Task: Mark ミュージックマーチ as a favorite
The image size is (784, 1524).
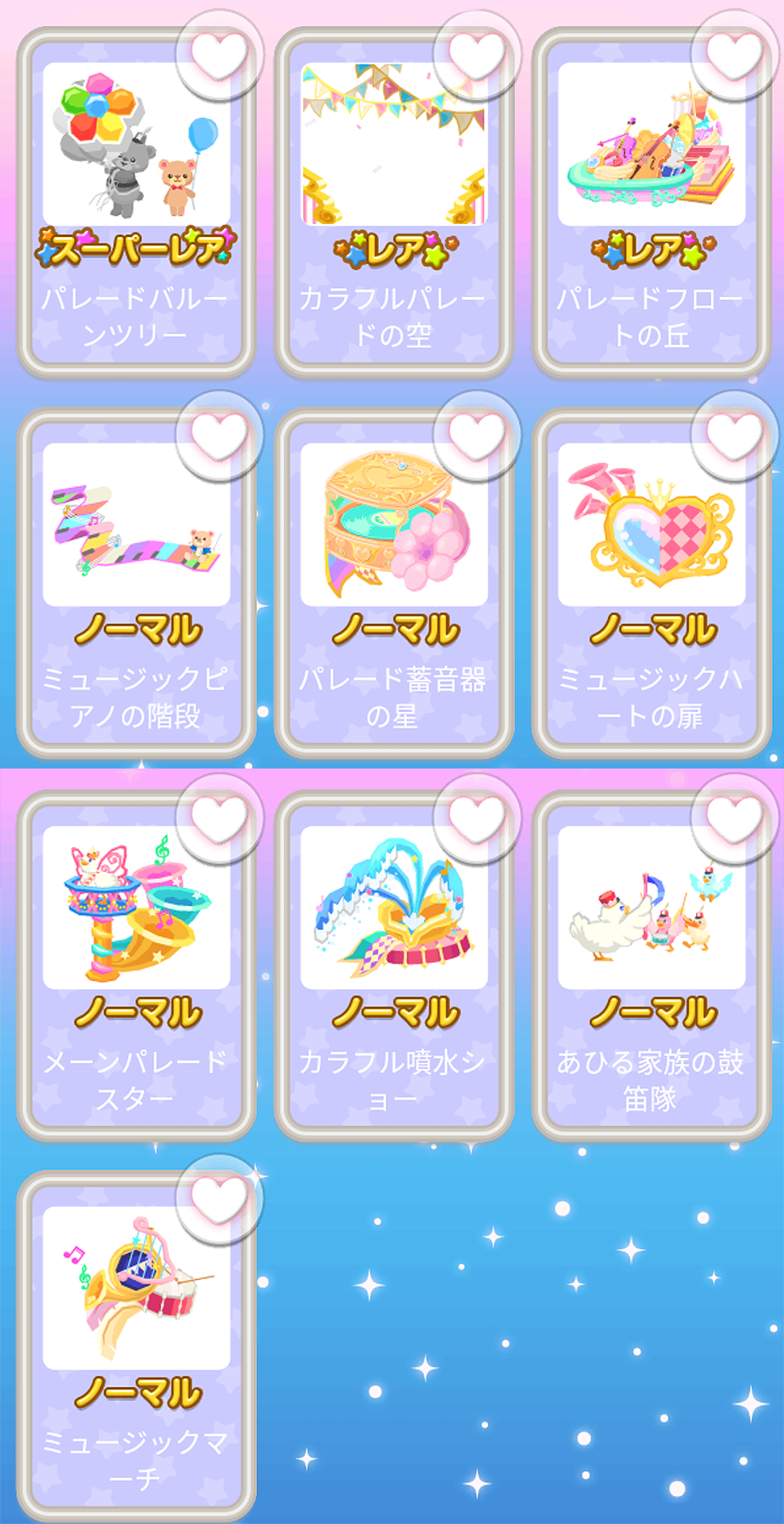Action: 219,1199
